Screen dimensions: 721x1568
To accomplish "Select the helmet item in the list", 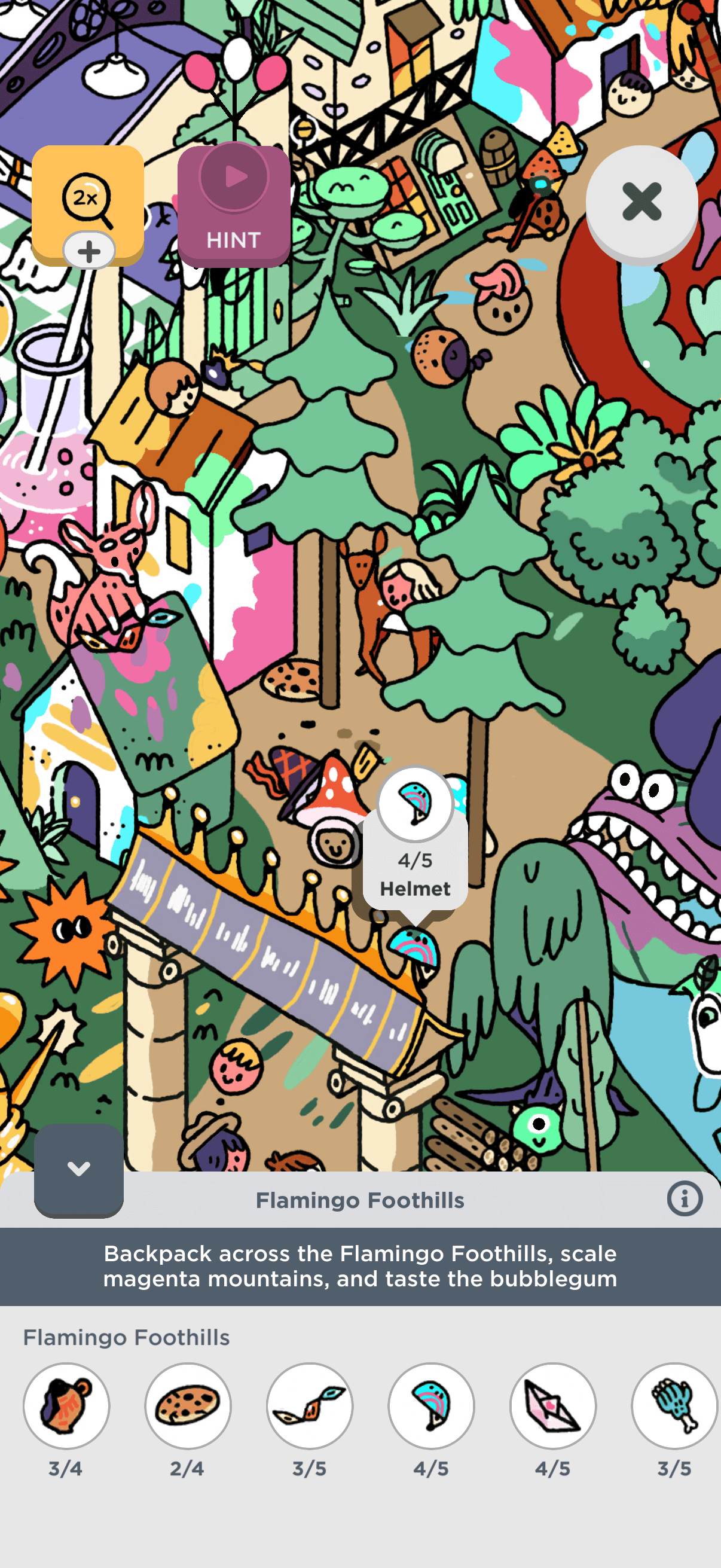I will [x=431, y=1405].
